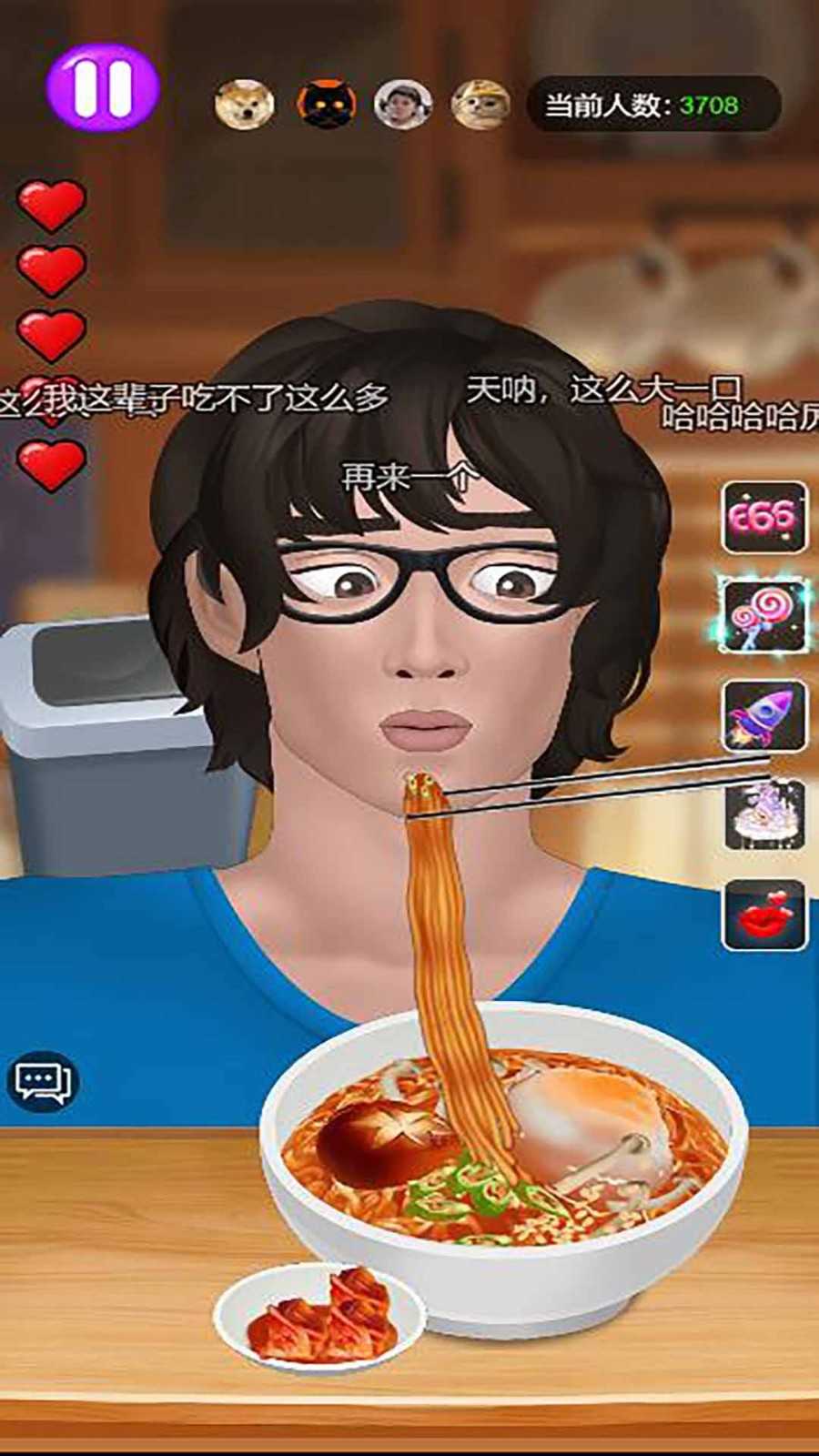Send the rocket gift

tap(764, 716)
